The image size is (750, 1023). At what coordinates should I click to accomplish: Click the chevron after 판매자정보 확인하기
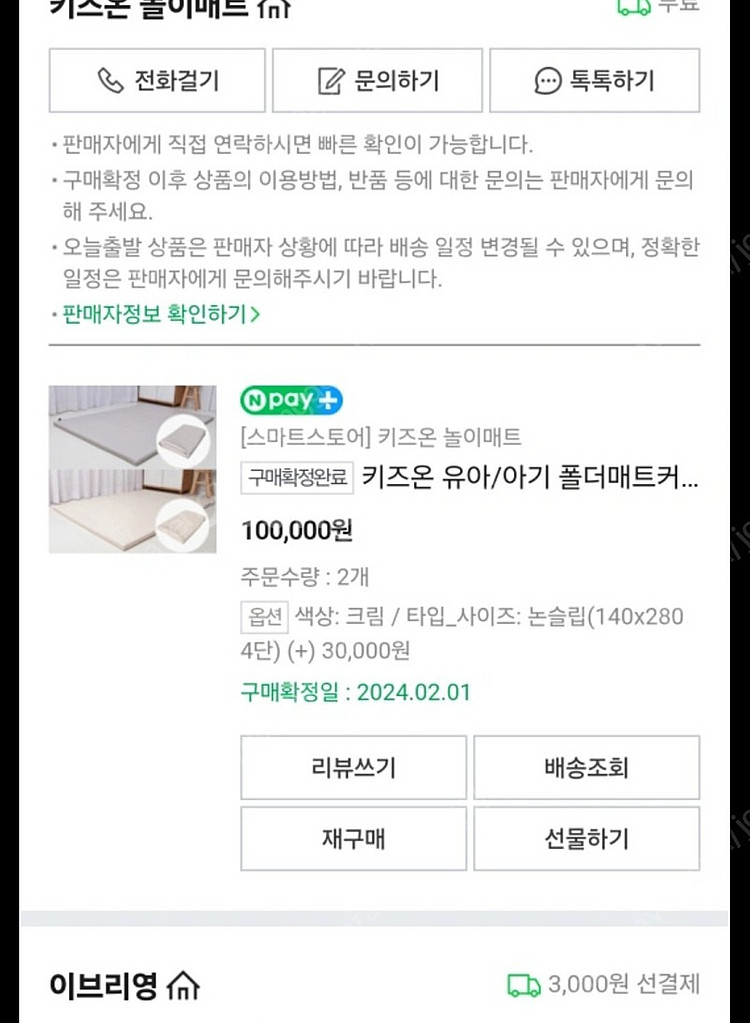[254, 316]
